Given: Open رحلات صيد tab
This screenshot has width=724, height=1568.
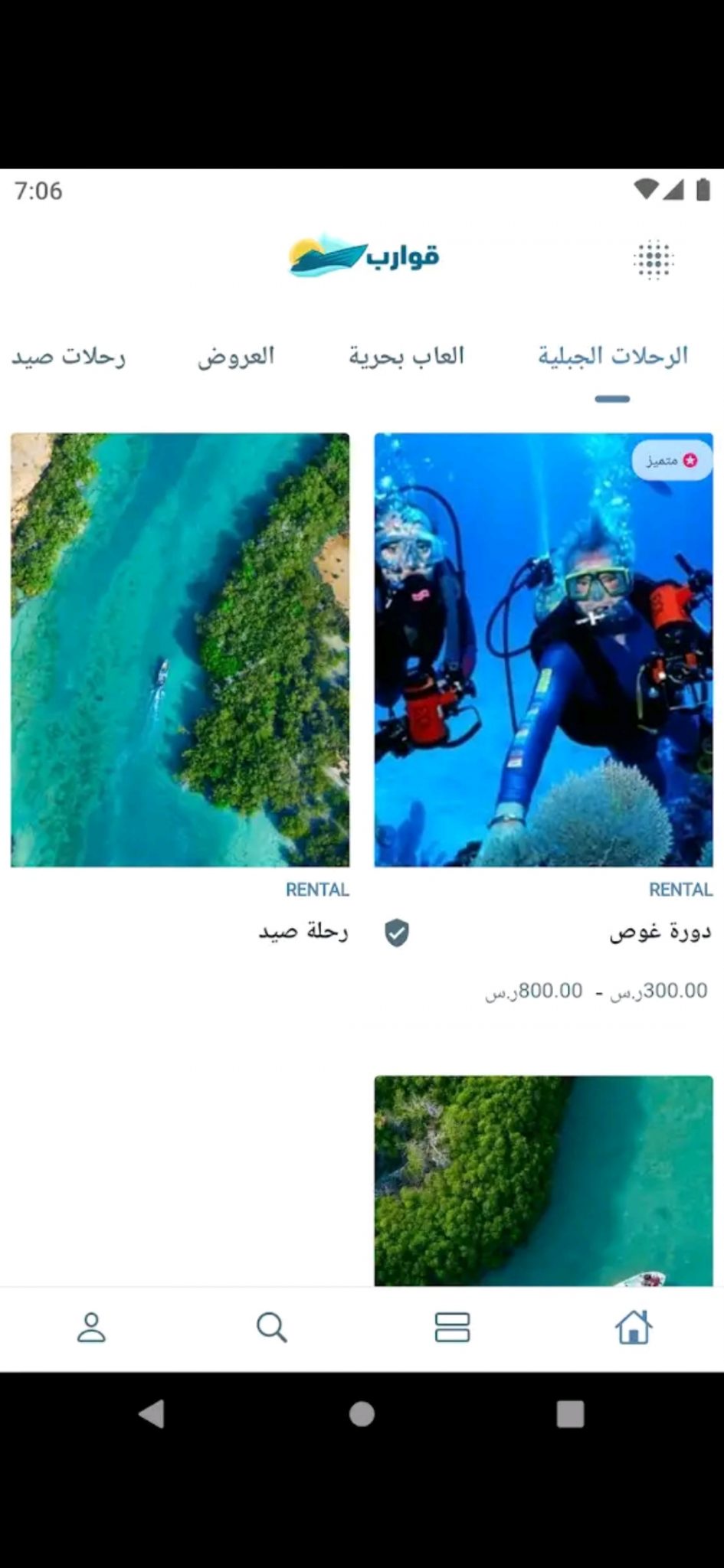Looking at the screenshot, I should click(x=69, y=356).
